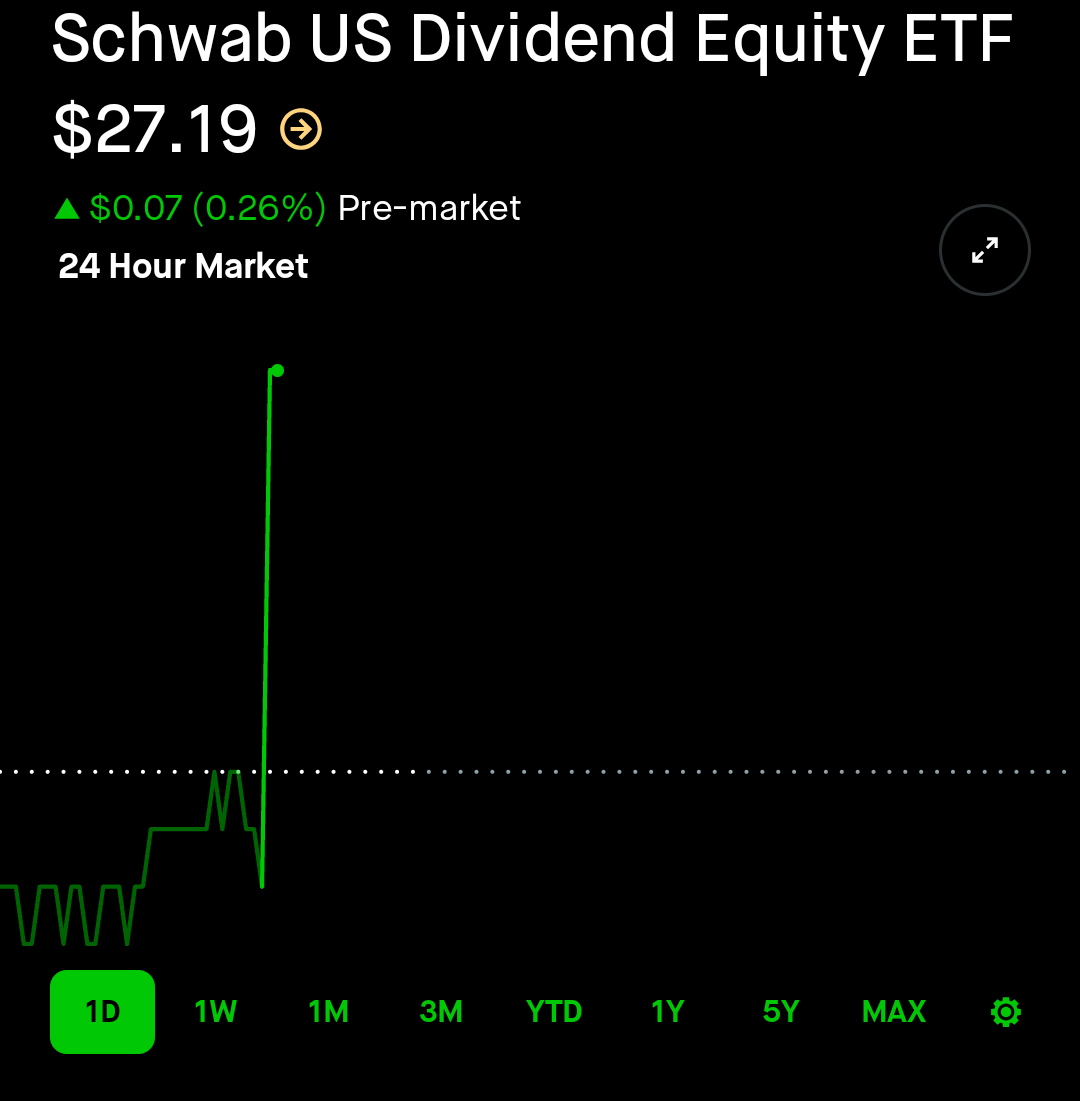The height and width of the screenshot is (1101, 1080).
Task: View the YTD price chart
Action: [554, 1012]
